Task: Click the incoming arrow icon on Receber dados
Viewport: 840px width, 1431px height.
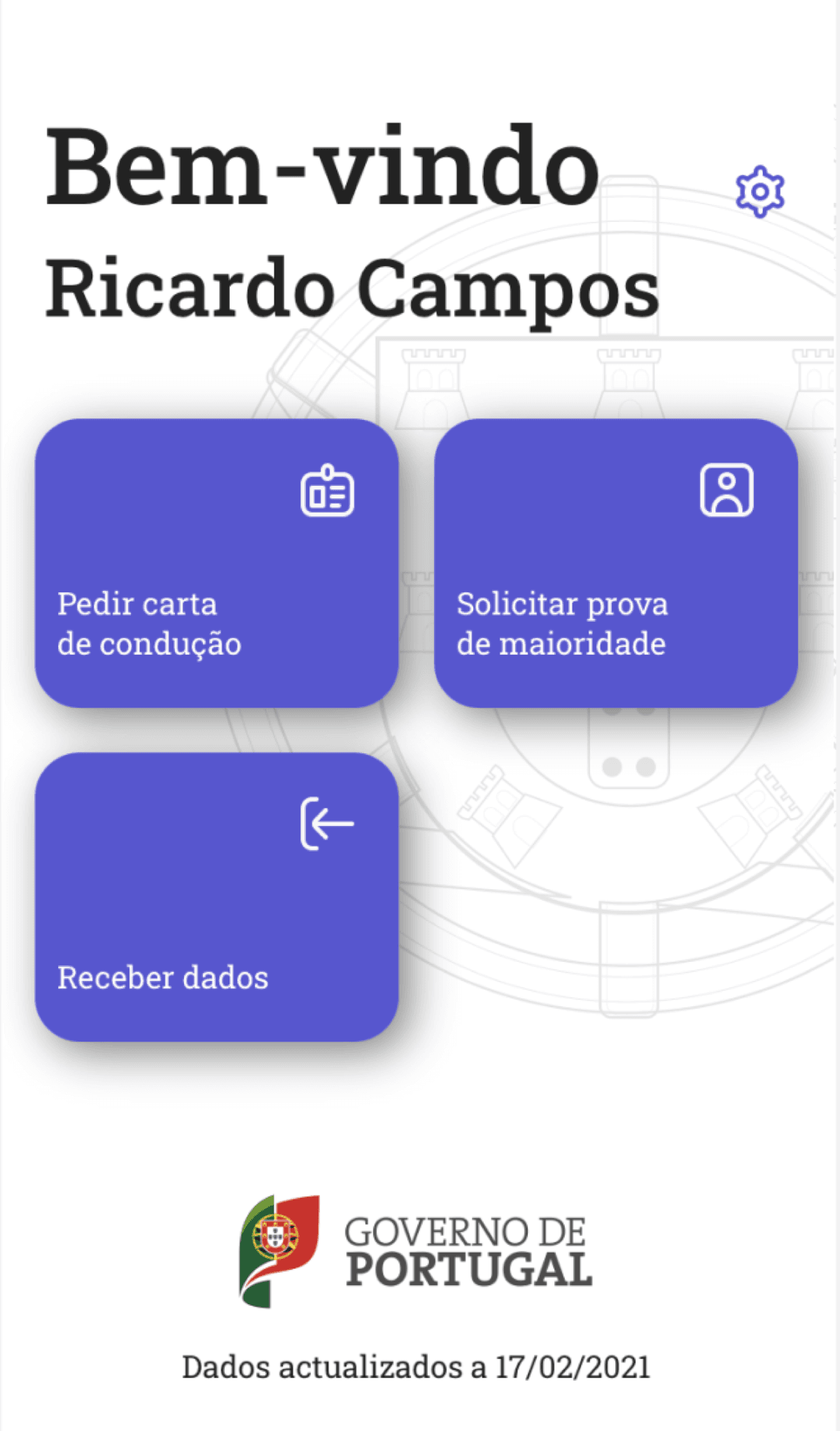Action: [x=328, y=824]
